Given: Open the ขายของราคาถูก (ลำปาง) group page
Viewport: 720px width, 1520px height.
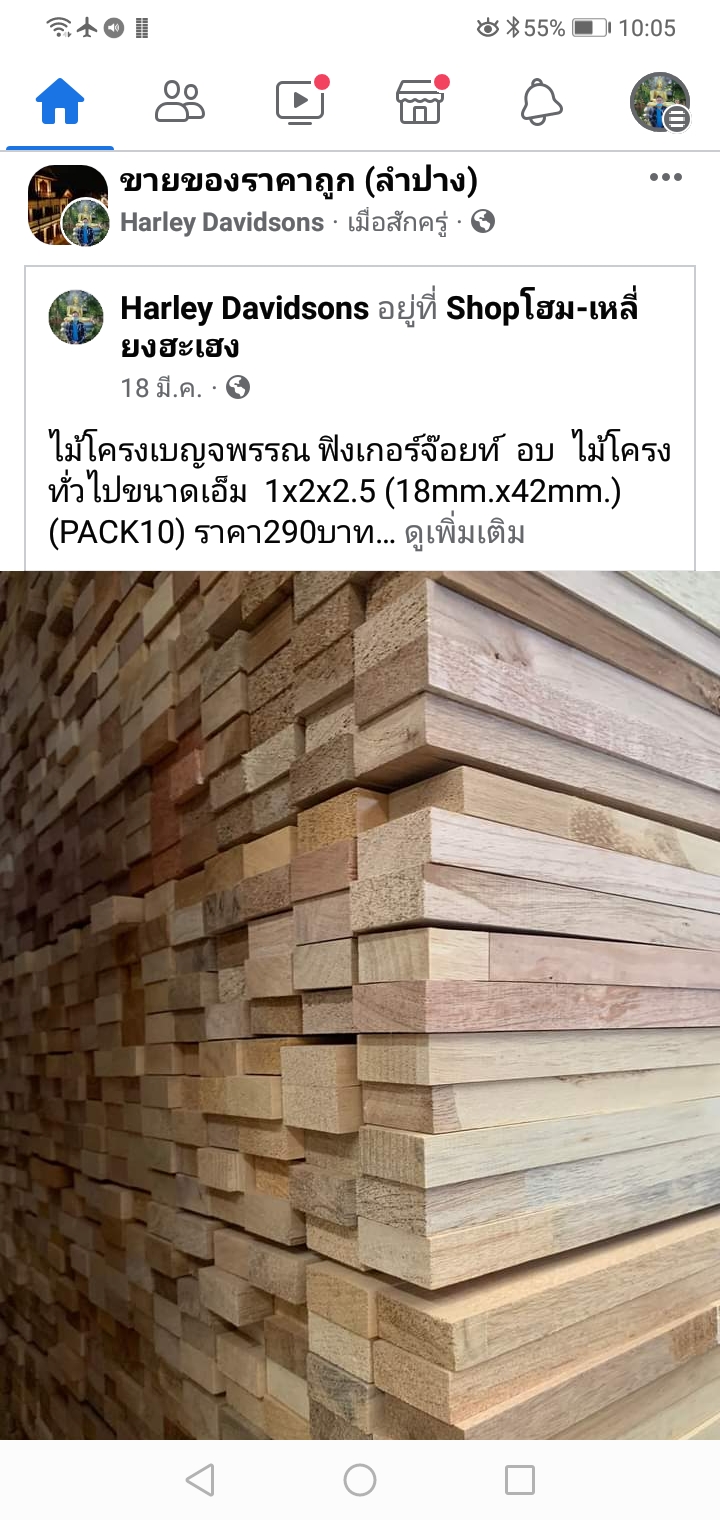Looking at the screenshot, I should 298,182.
